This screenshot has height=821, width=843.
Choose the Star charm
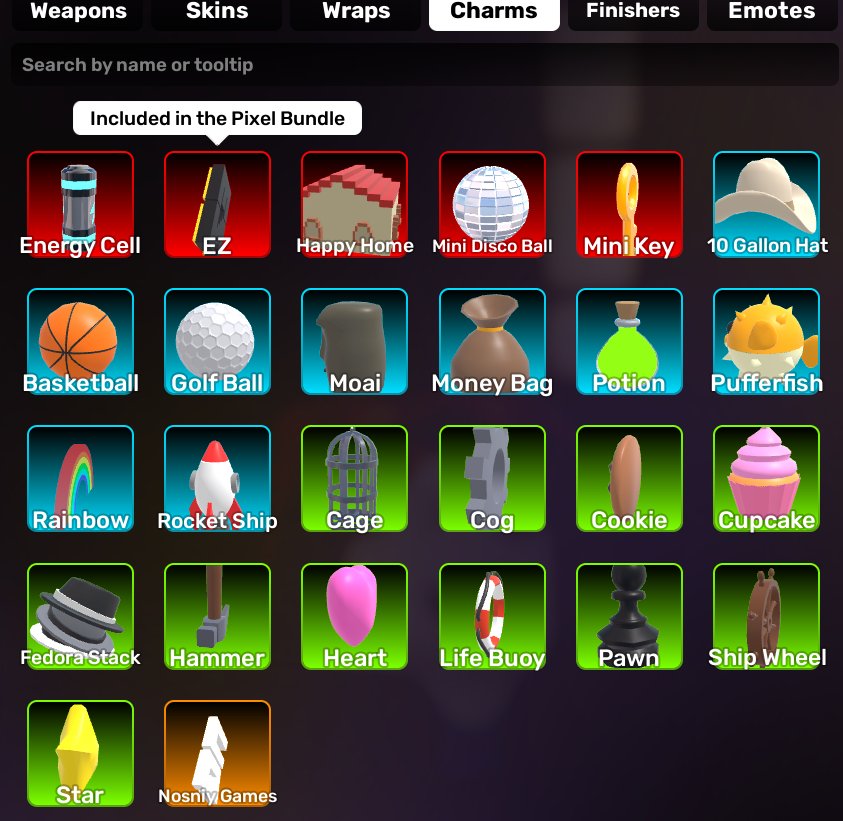click(81, 753)
